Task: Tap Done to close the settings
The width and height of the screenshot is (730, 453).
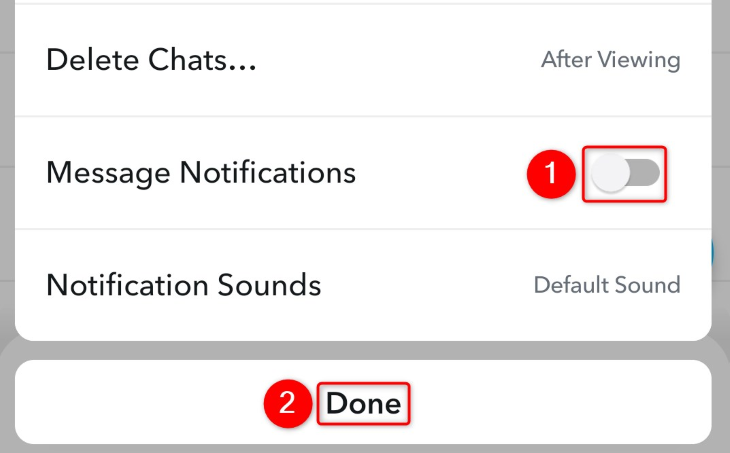Action: [x=364, y=403]
